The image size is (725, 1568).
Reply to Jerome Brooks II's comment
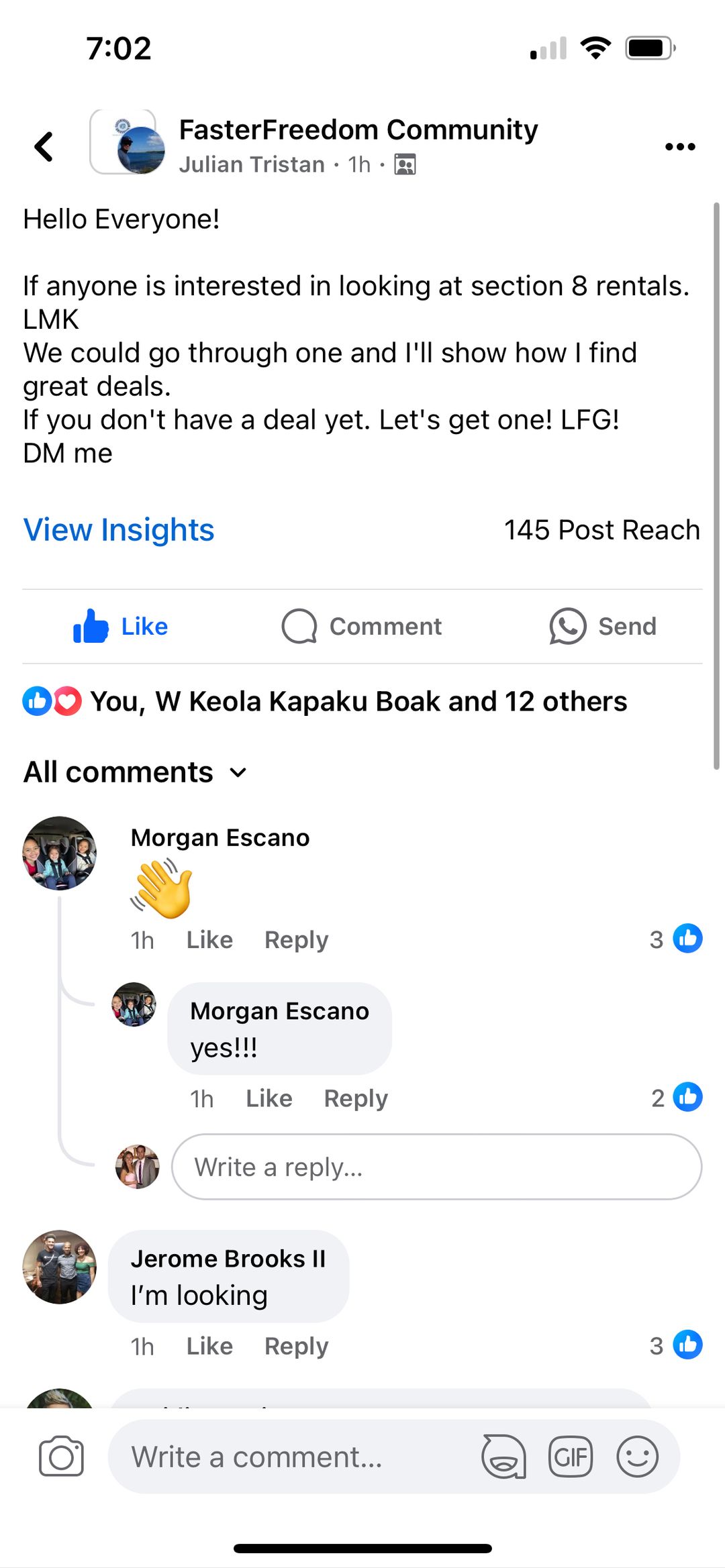point(296,1346)
